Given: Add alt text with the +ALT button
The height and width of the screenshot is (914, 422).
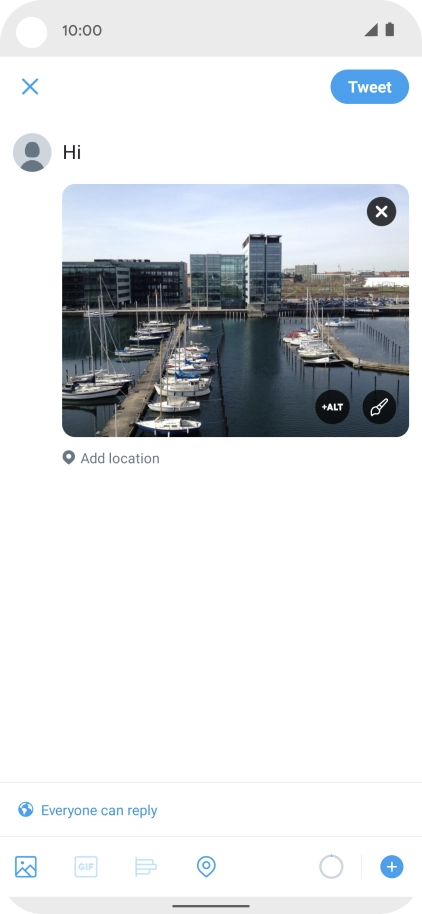Looking at the screenshot, I should (x=332, y=407).
